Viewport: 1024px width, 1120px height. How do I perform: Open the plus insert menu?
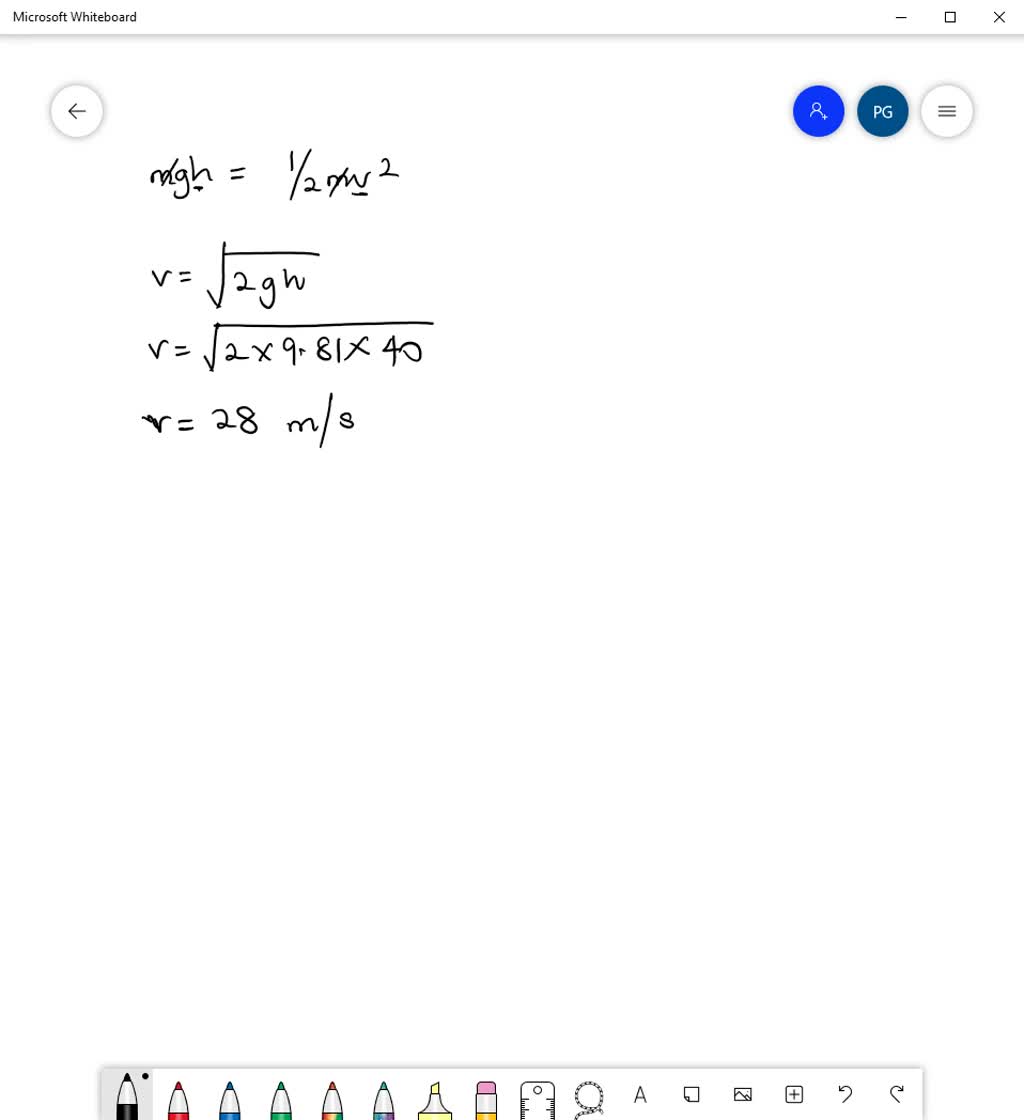pos(794,1094)
